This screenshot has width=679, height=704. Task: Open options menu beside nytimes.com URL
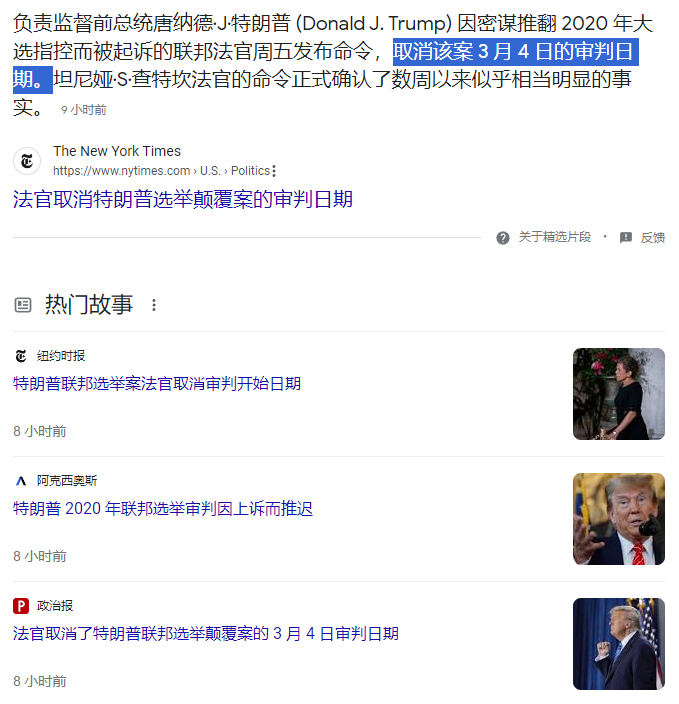(274, 171)
